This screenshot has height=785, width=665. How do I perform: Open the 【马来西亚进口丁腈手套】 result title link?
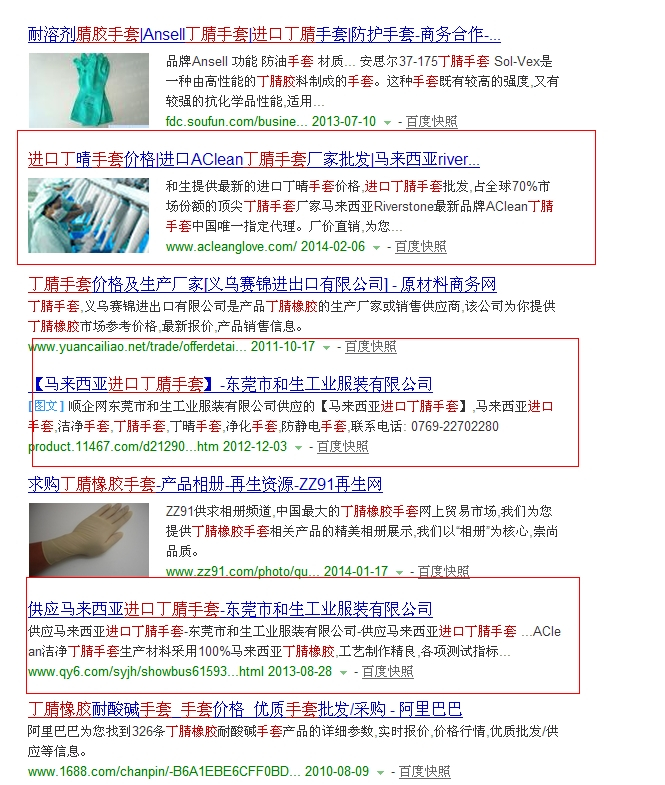pos(230,384)
